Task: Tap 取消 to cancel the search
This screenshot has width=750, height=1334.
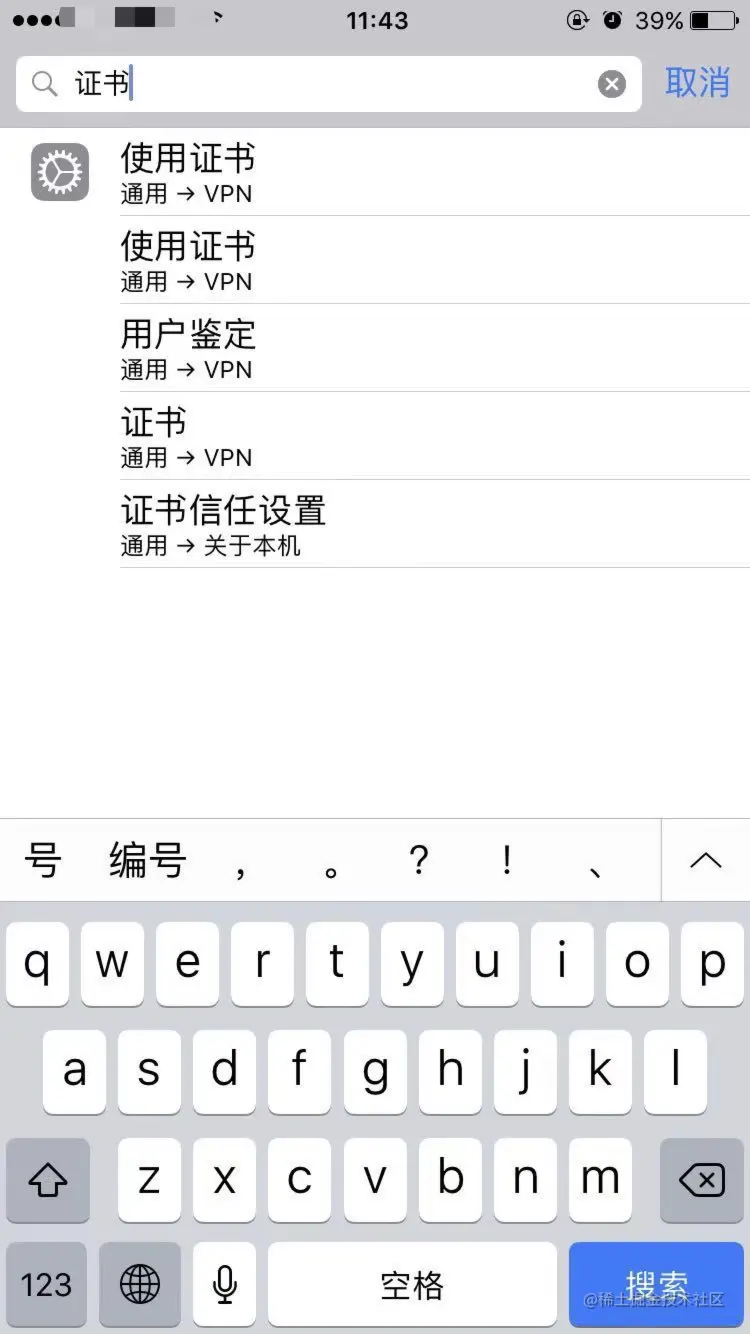Action: point(697,83)
